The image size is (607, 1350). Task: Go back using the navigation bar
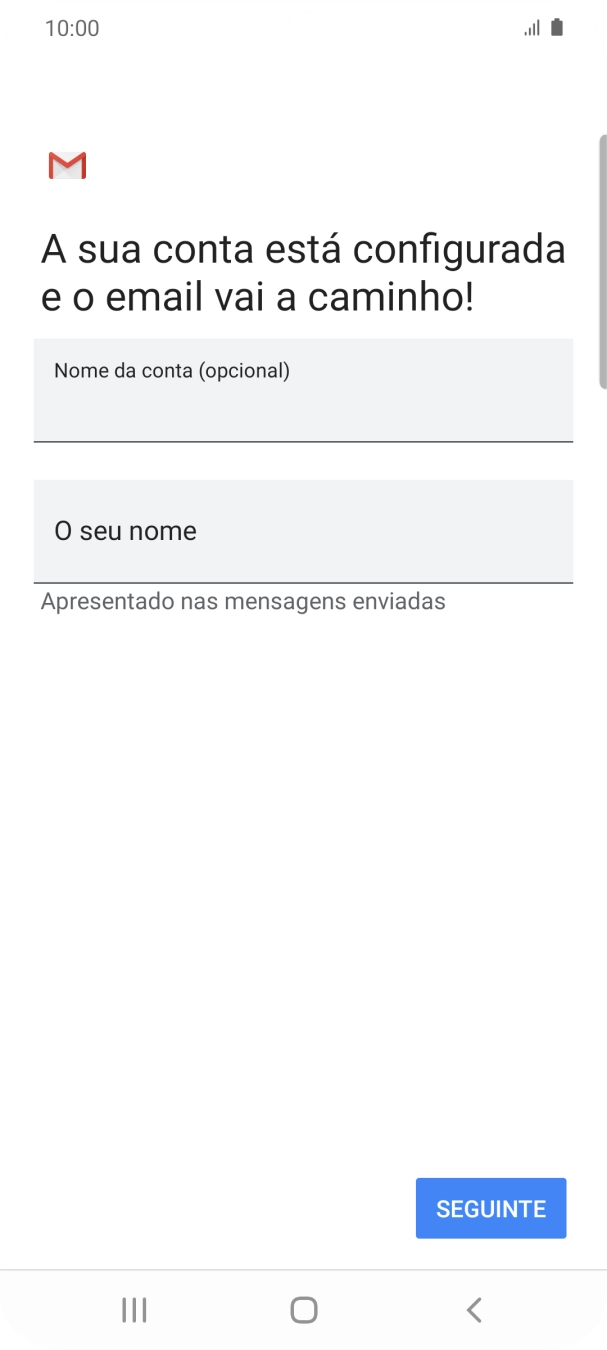coord(474,1309)
